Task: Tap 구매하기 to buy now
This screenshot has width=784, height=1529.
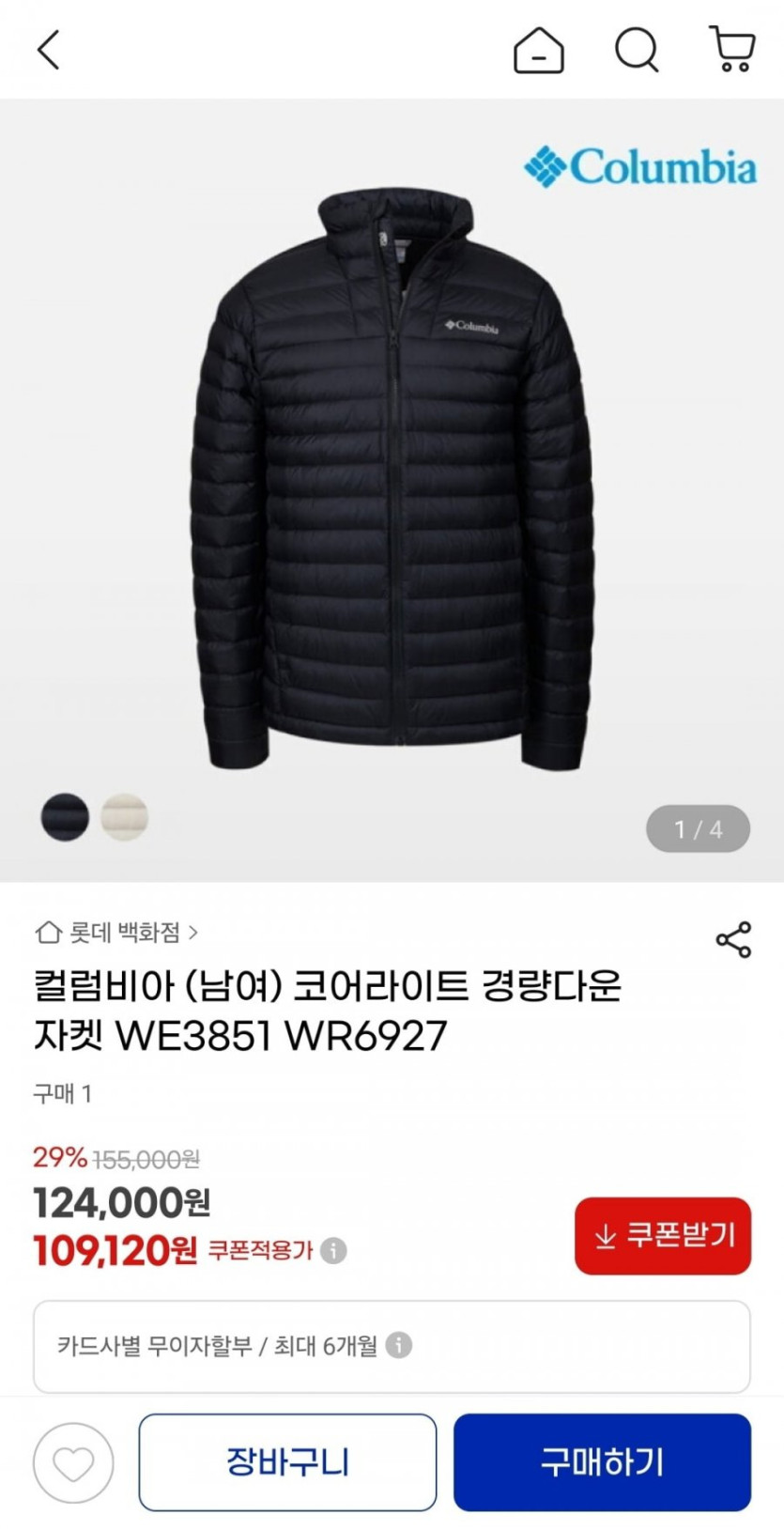Action: pos(602,1462)
